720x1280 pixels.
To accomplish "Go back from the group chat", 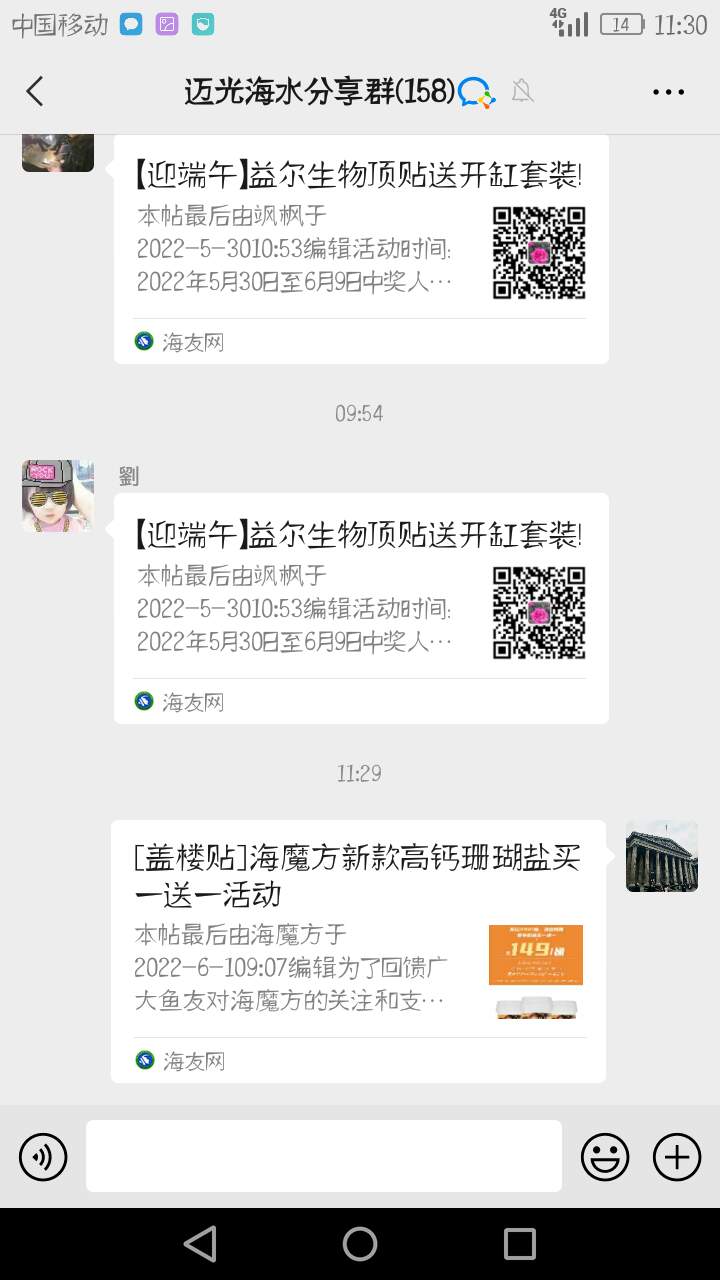I will click(35, 92).
